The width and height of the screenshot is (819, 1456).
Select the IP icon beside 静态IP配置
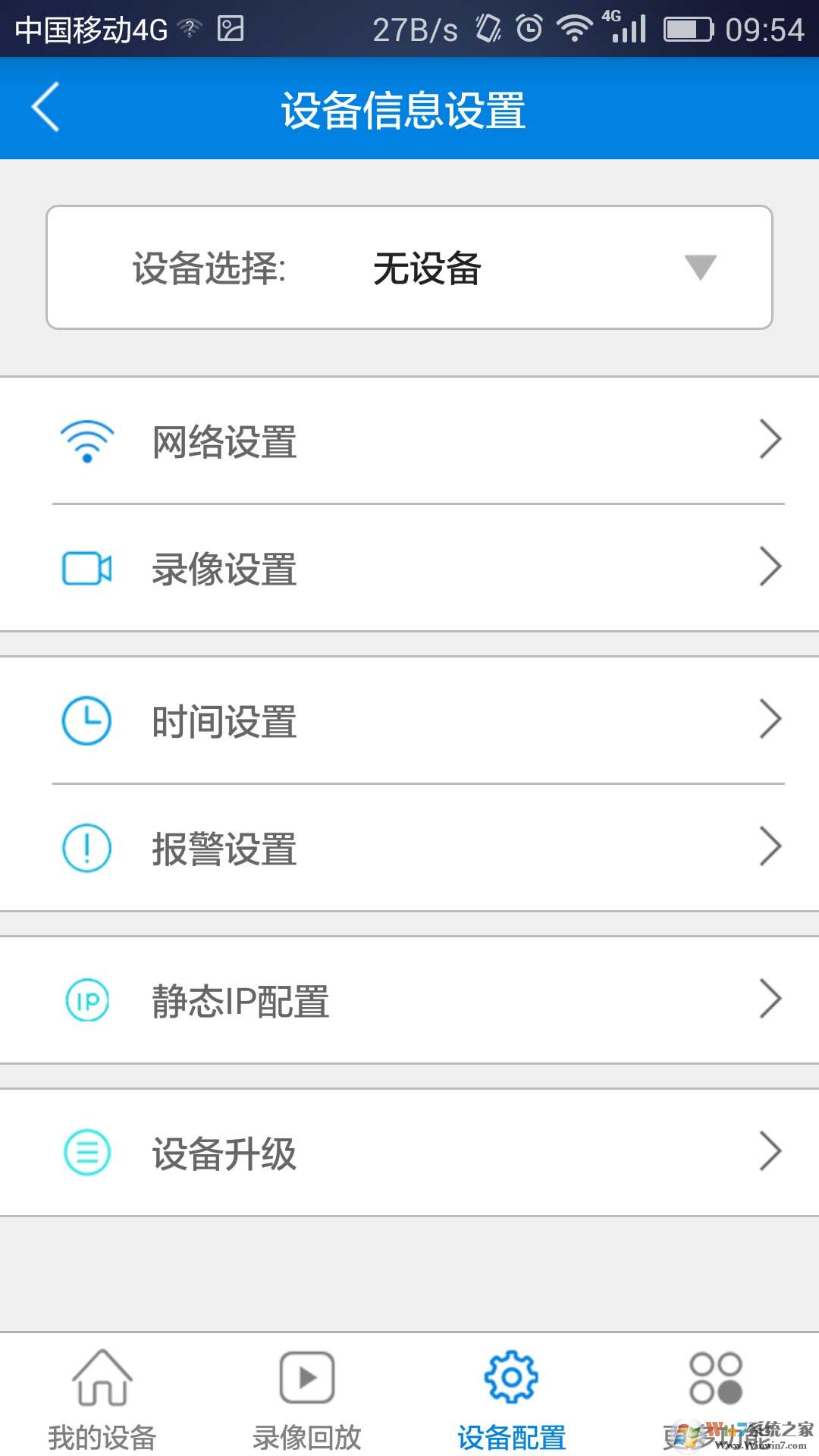point(87,1001)
